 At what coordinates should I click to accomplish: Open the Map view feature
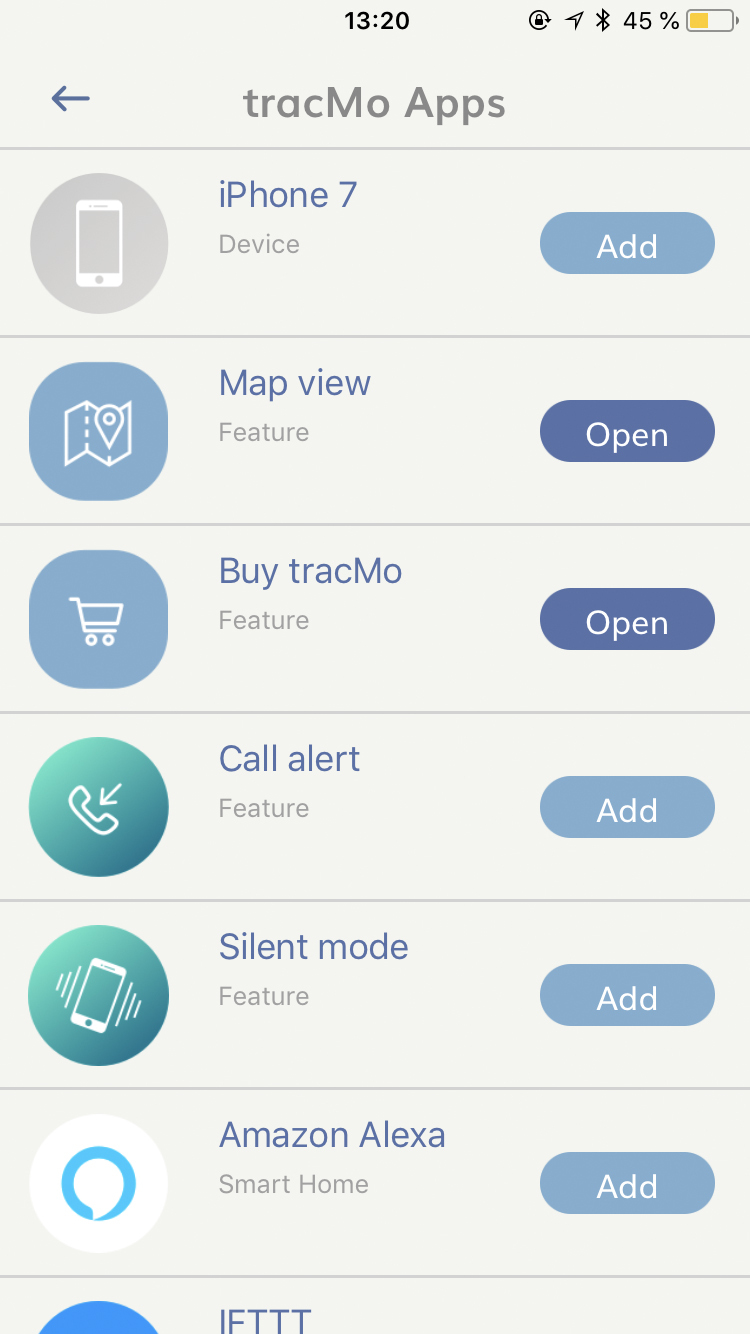click(x=627, y=432)
